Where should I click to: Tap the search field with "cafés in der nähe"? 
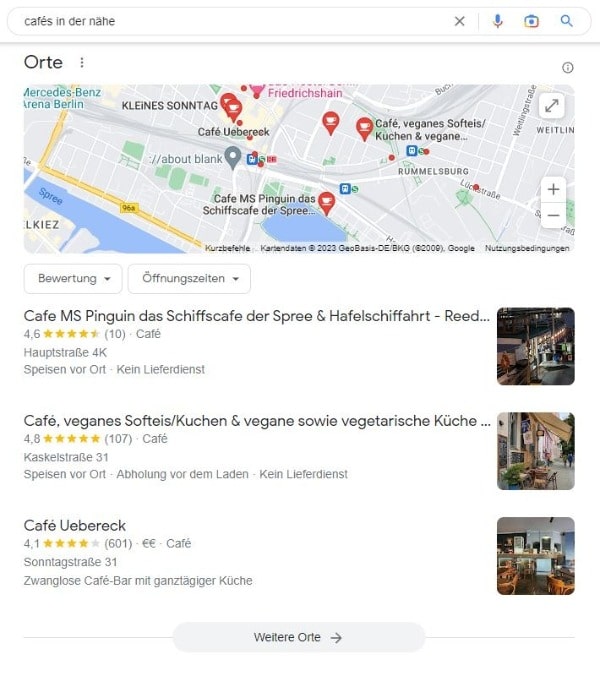pos(230,21)
